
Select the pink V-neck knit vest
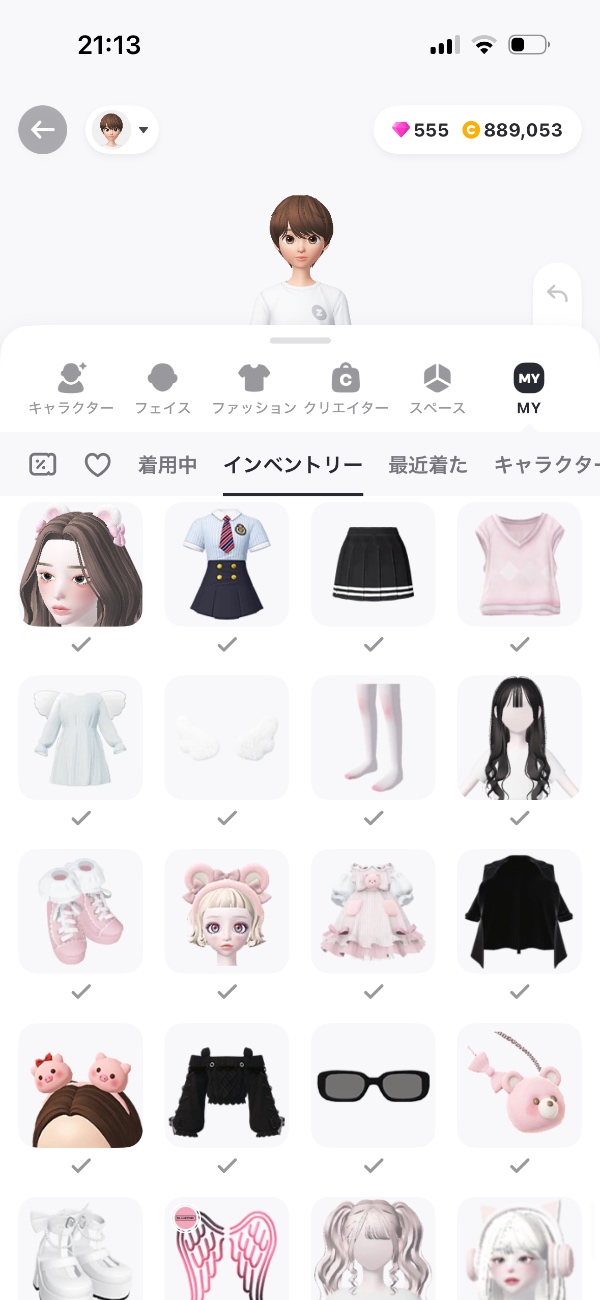click(519, 564)
